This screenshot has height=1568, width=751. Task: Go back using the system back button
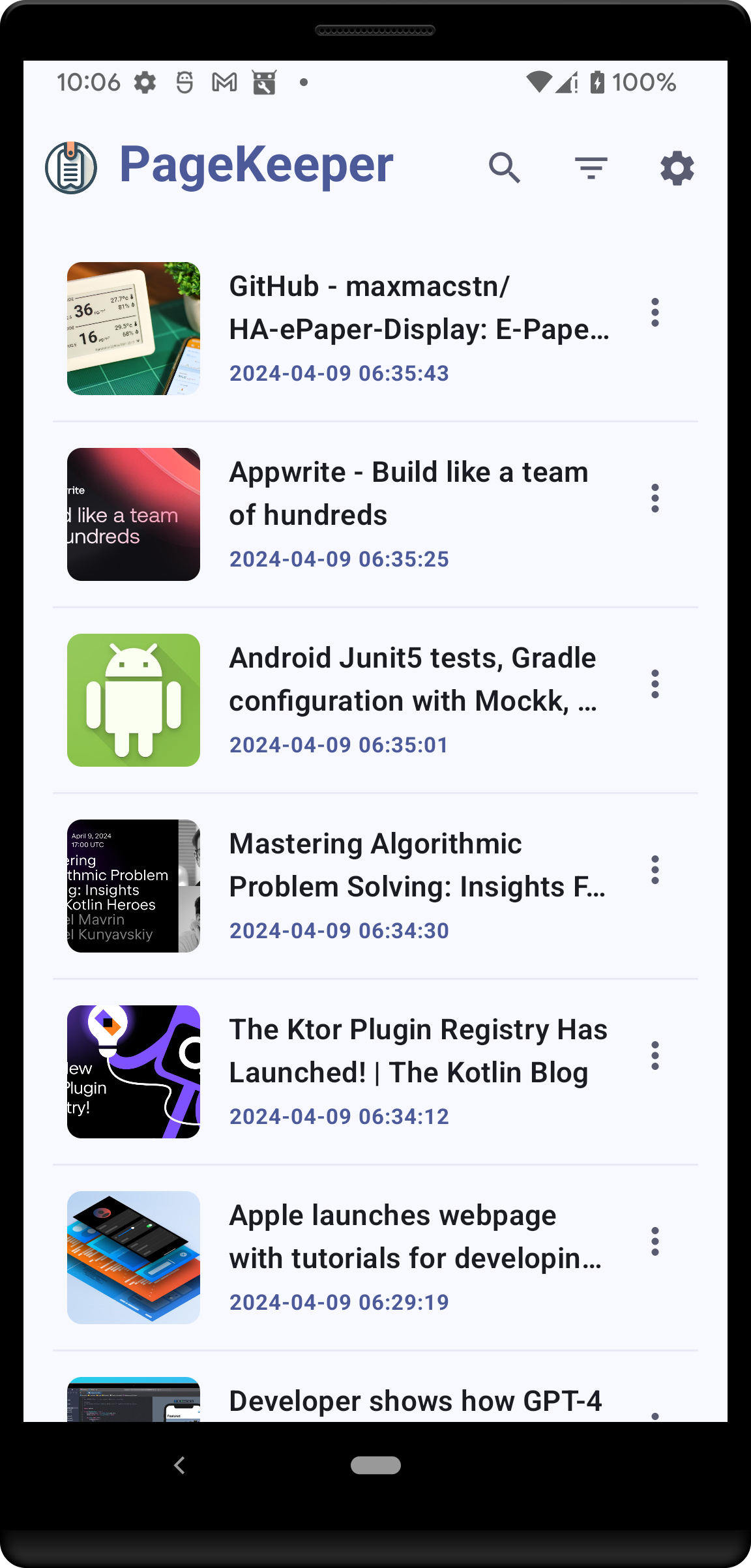[180, 1465]
